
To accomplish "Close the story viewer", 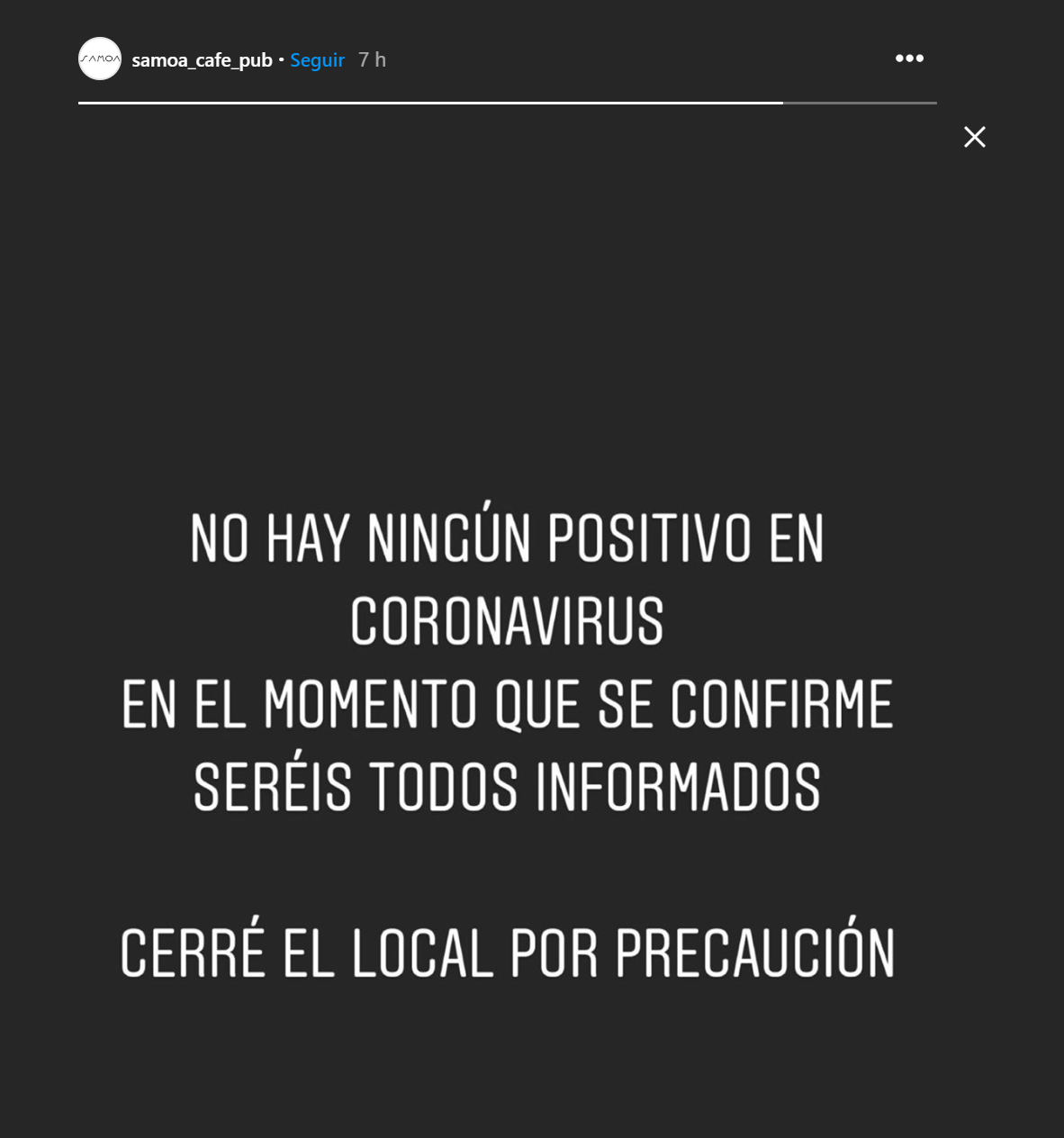I will tap(974, 137).
